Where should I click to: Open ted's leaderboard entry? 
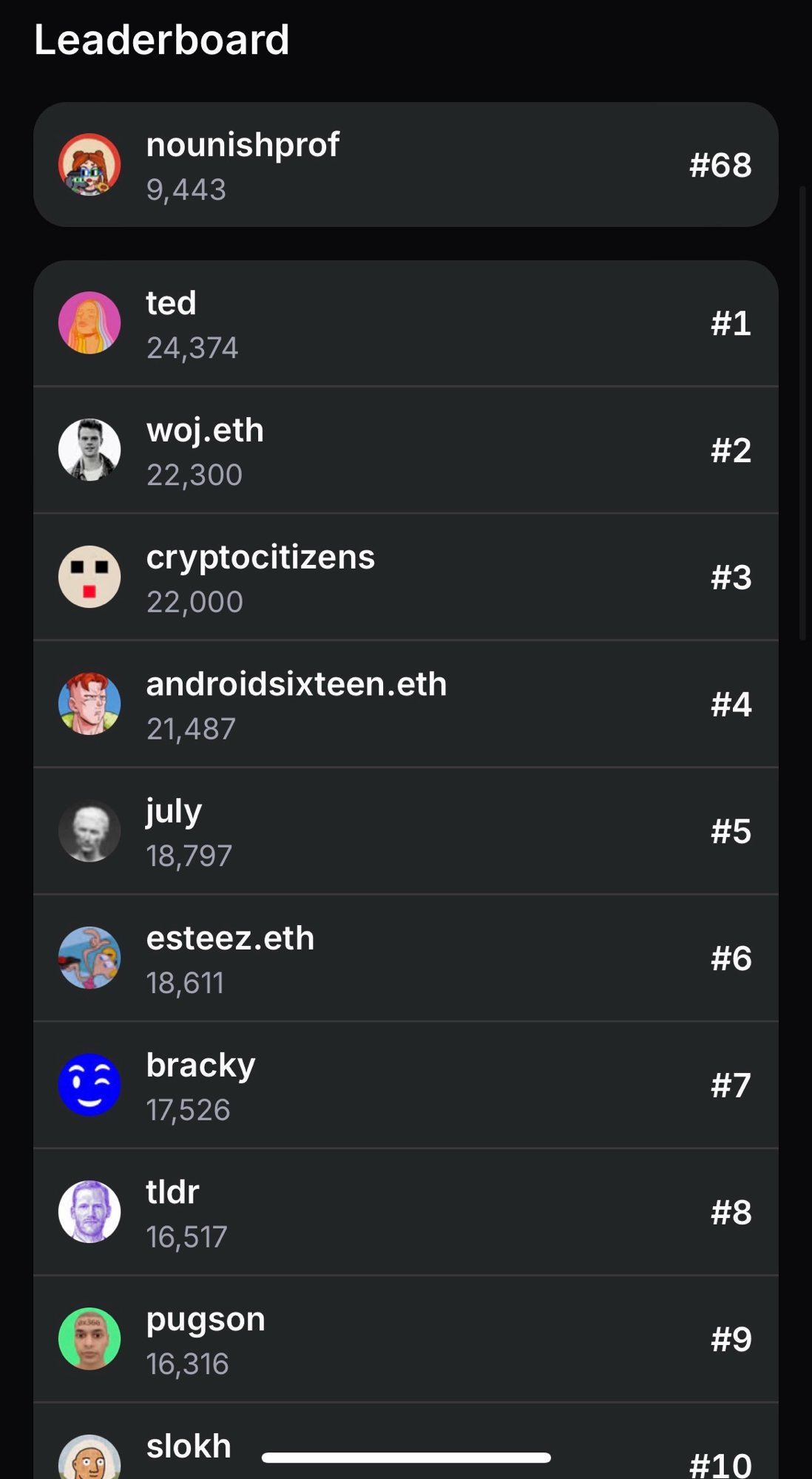(x=405, y=323)
